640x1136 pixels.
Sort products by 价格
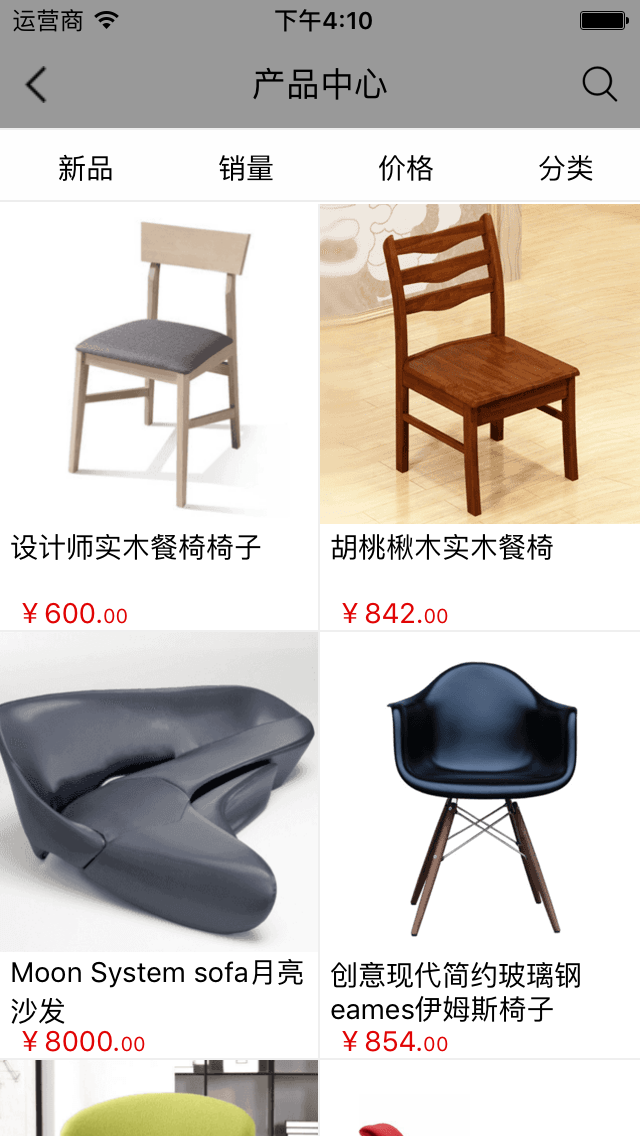click(406, 168)
